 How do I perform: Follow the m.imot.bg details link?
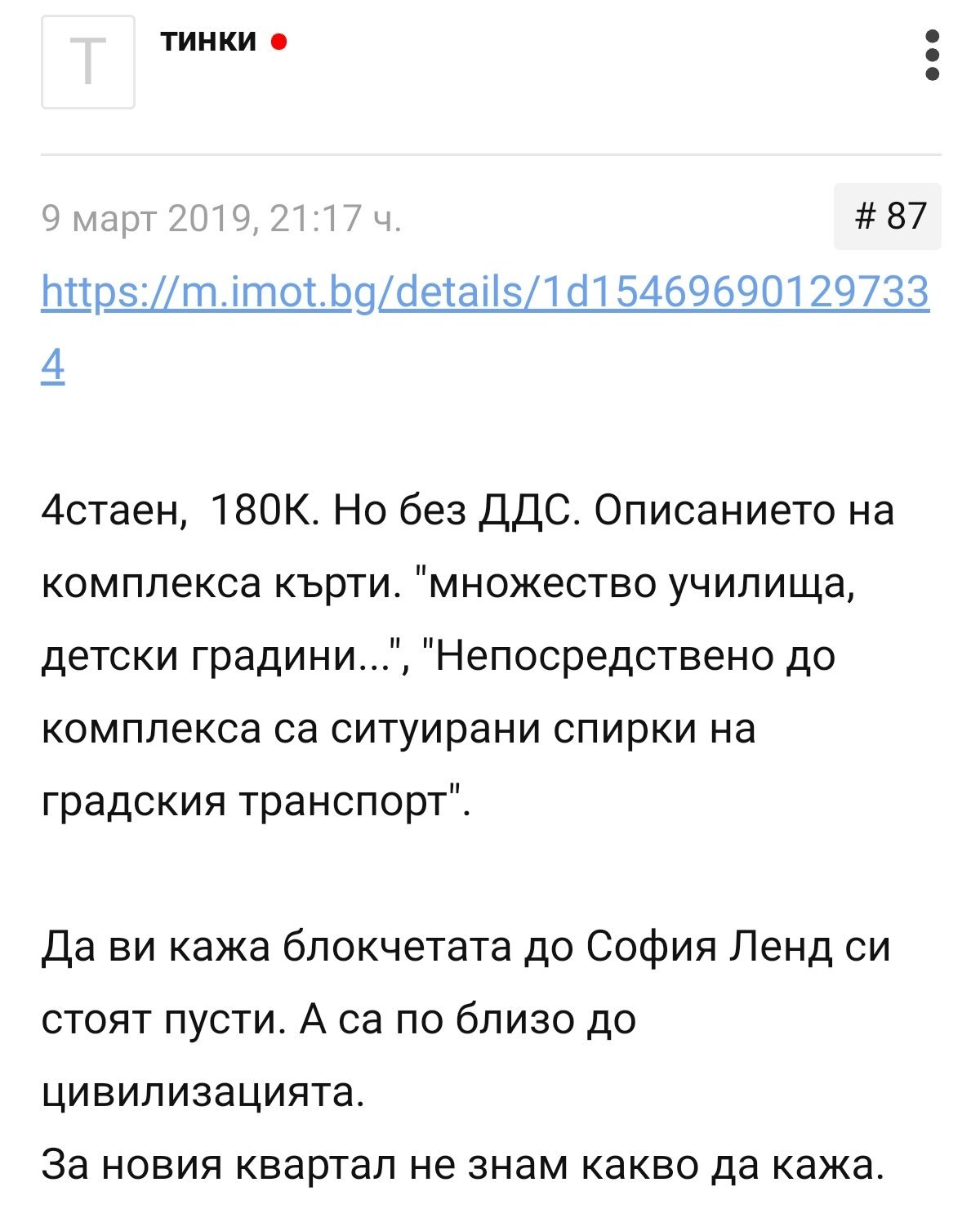tap(484, 292)
